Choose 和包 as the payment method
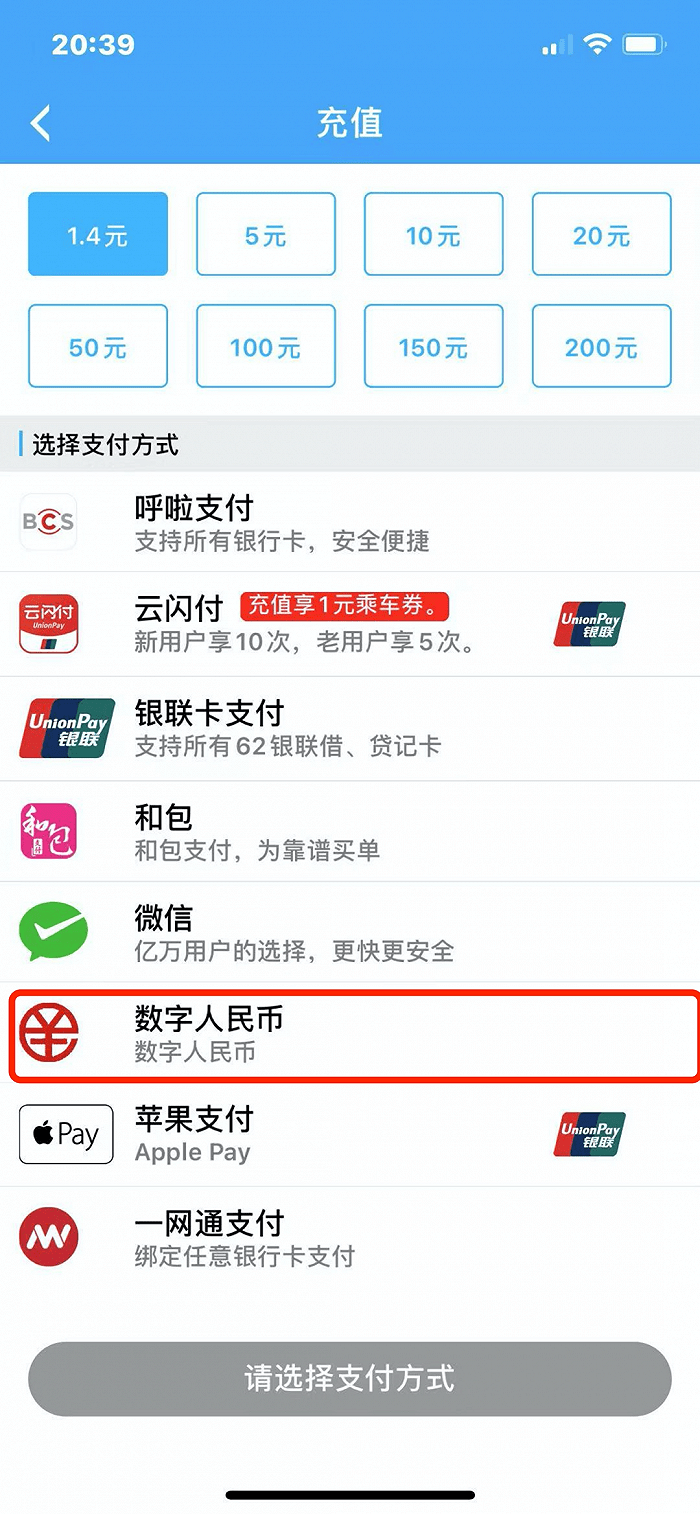Screen dimensions: 700x1514 coord(350,832)
